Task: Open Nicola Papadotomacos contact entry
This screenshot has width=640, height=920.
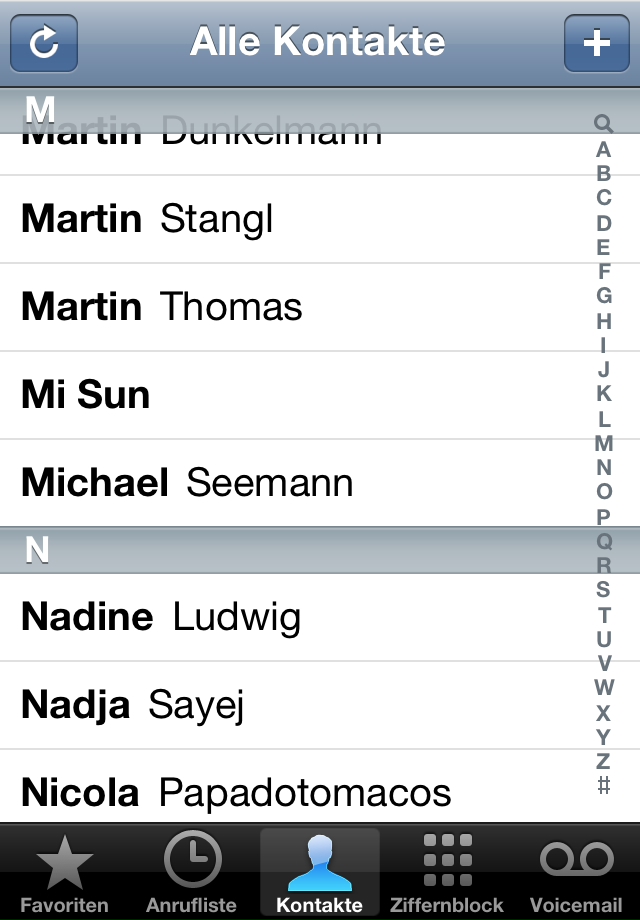Action: [x=290, y=793]
